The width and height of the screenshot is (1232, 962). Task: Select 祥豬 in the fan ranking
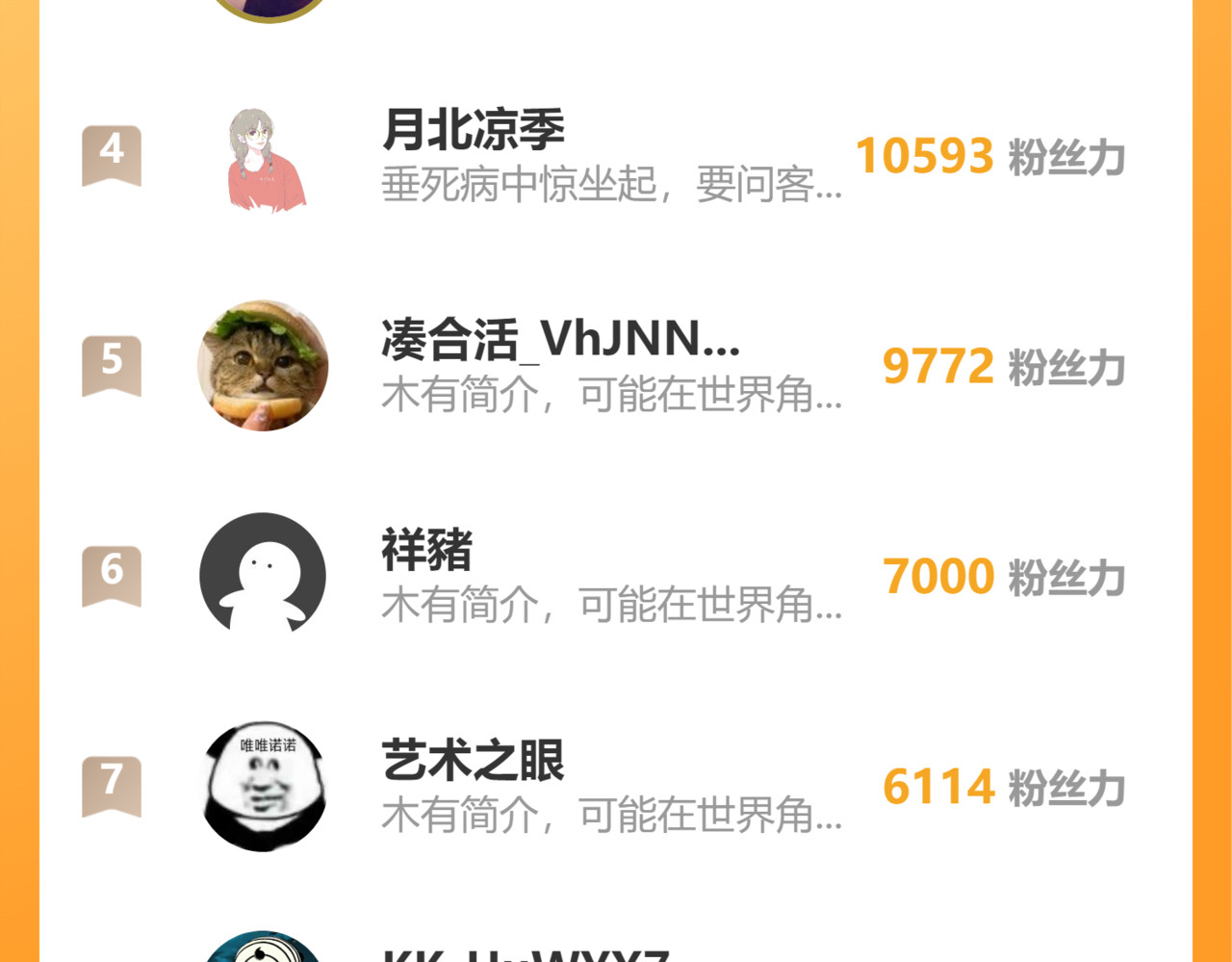tap(427, 551)
